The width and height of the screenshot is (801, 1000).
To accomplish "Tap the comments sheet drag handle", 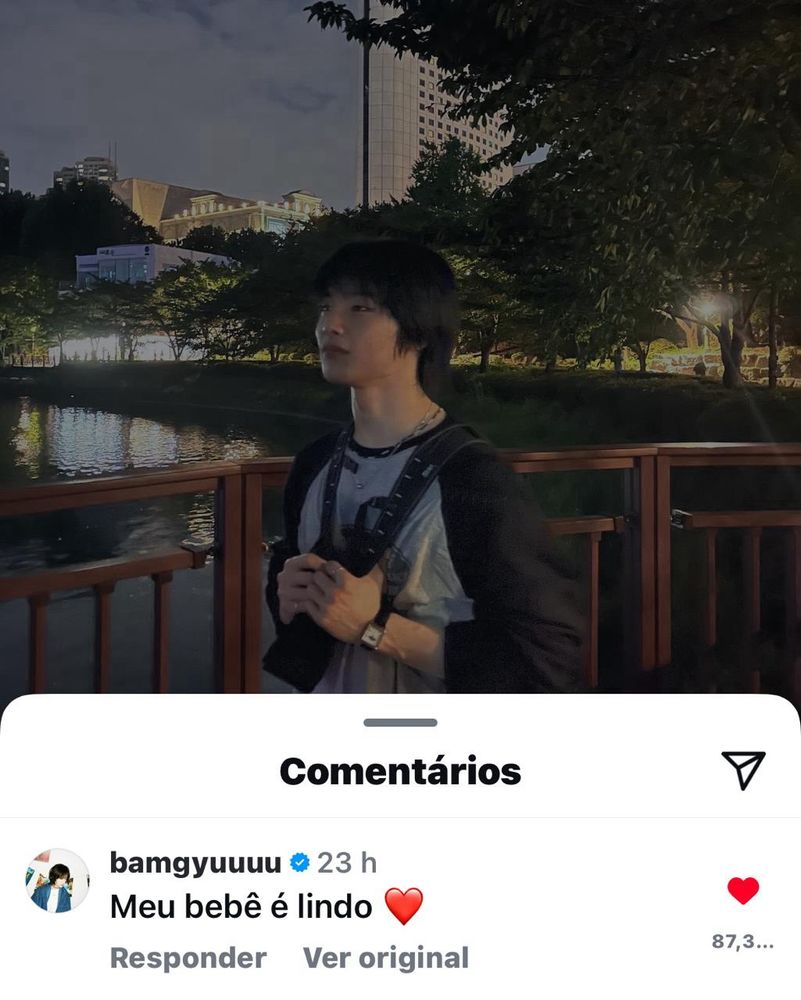I will (x=400, y=723).
